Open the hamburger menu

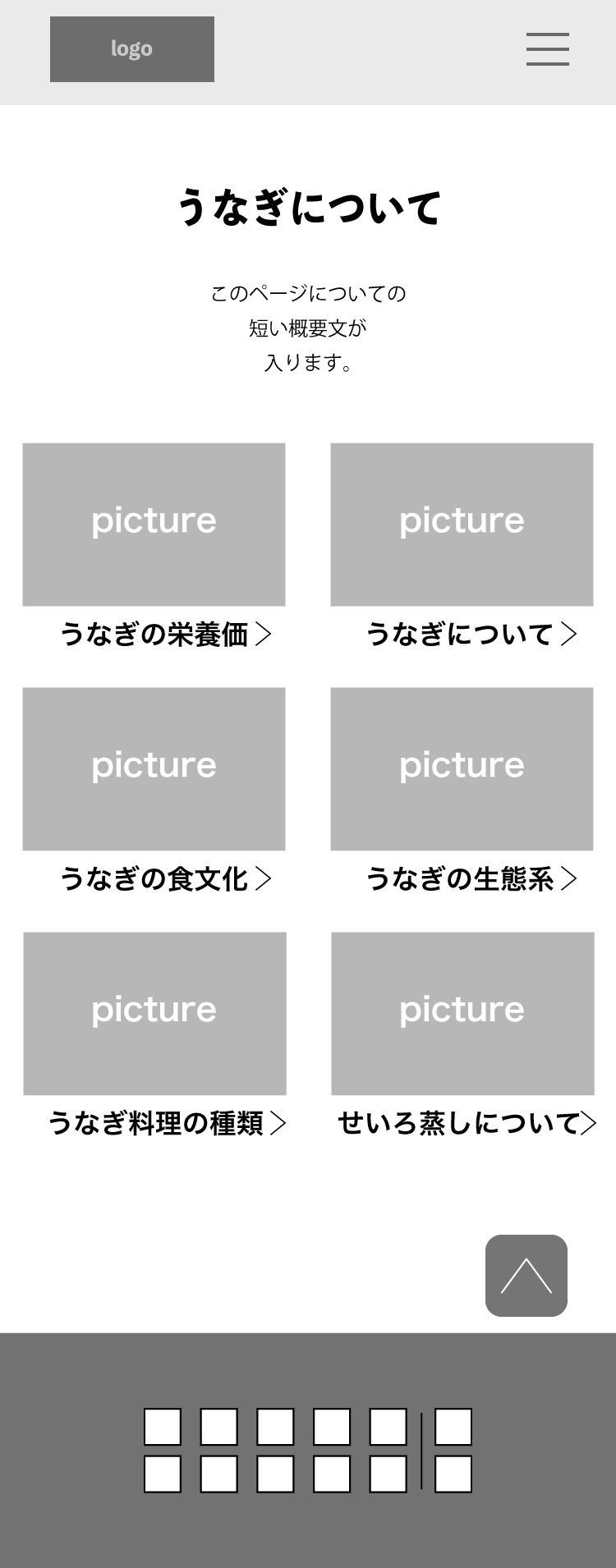pyautogui.click(x=548, y=49)
